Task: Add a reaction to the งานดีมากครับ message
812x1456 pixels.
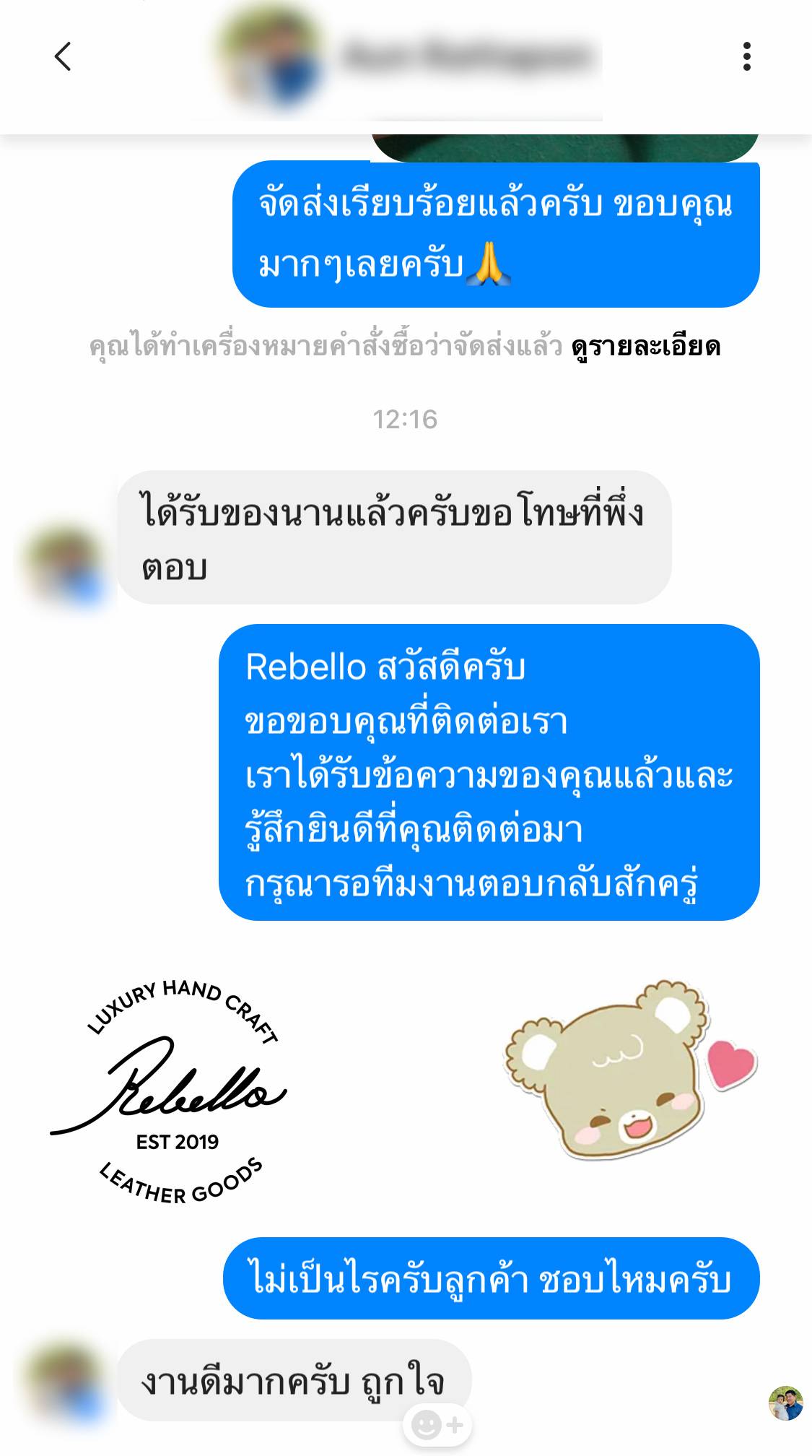Action: [x=437, y=1425]
